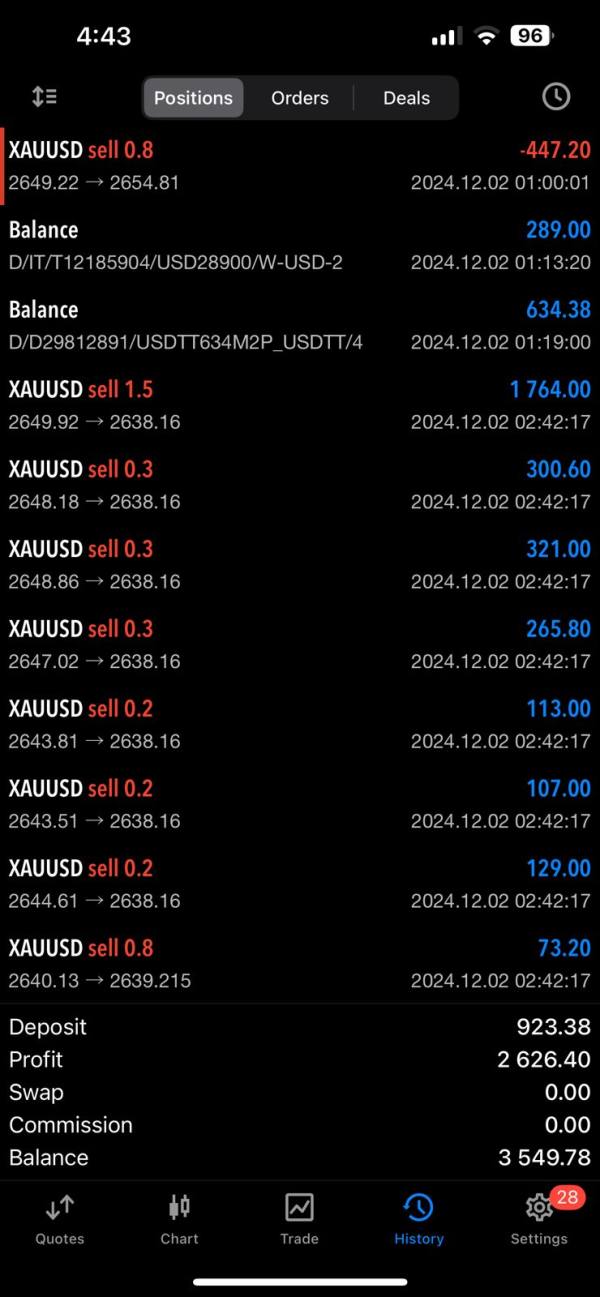Open the XAUUSD sell 1.5 position
The height and width of the screenshot is (1297, 600).
[300, 405]
